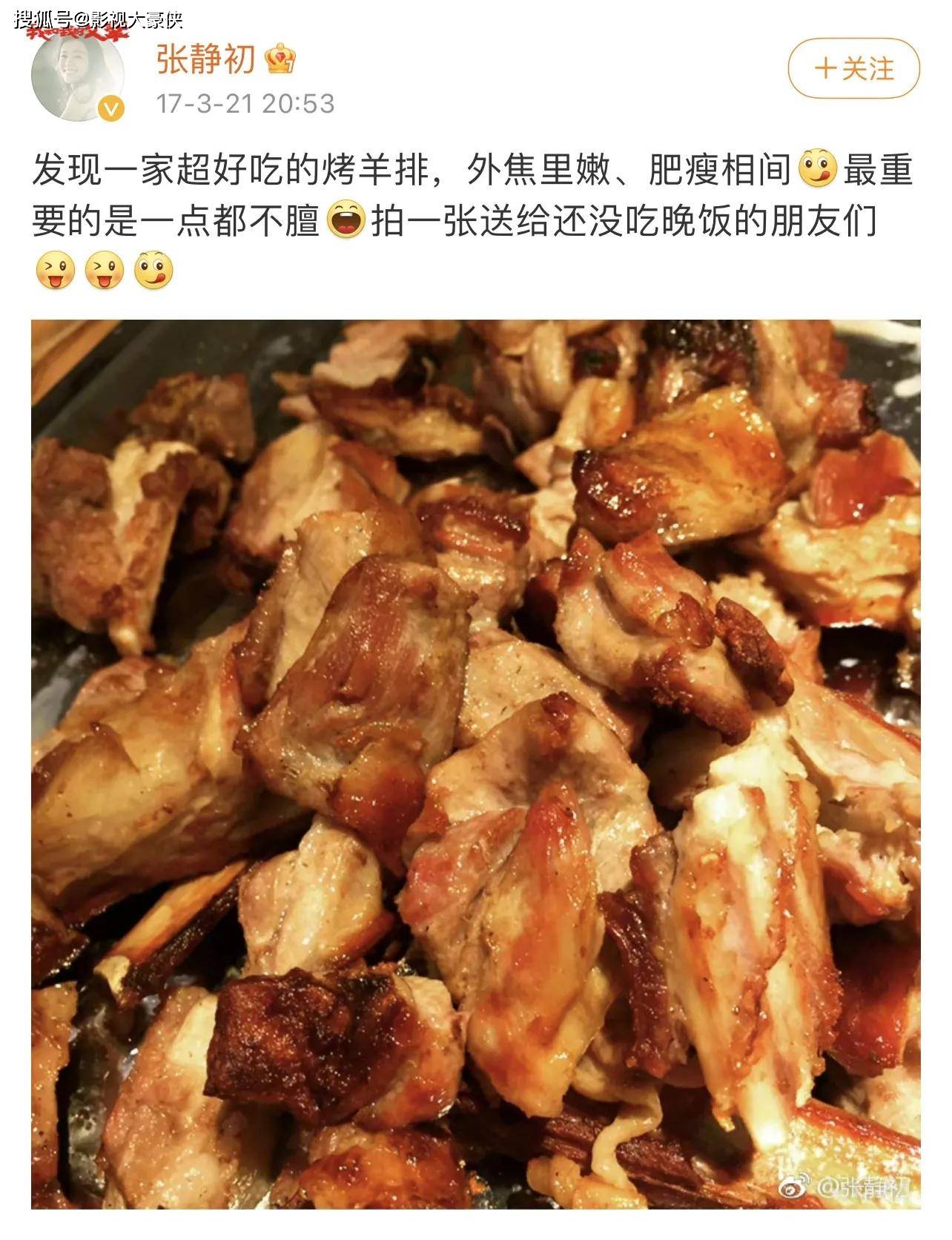Open the roasted lamb ribs photo
The height and width of the screenshot is (1240, 952).
point(475,764)
